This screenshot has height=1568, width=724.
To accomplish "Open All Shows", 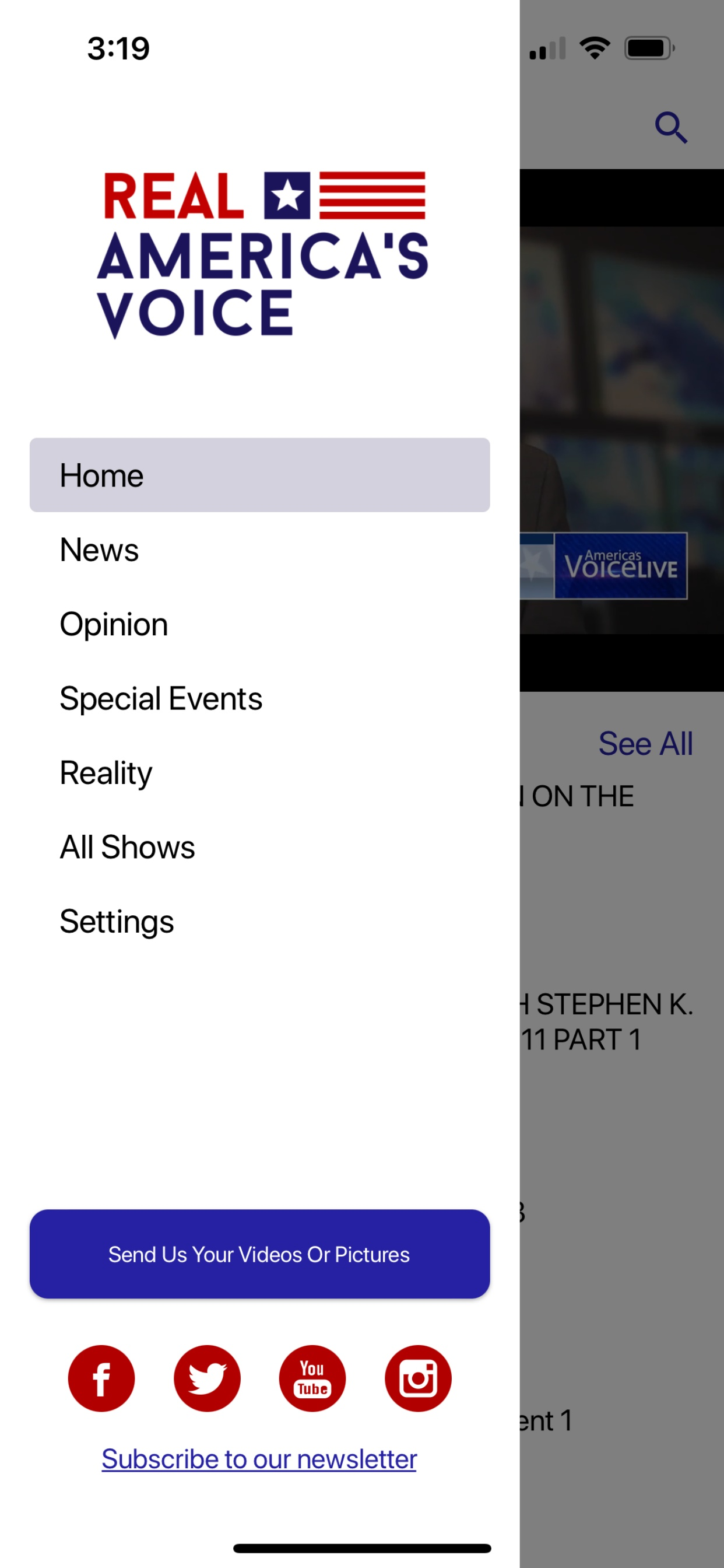I will pyautogui.click(x=126, y=846).
